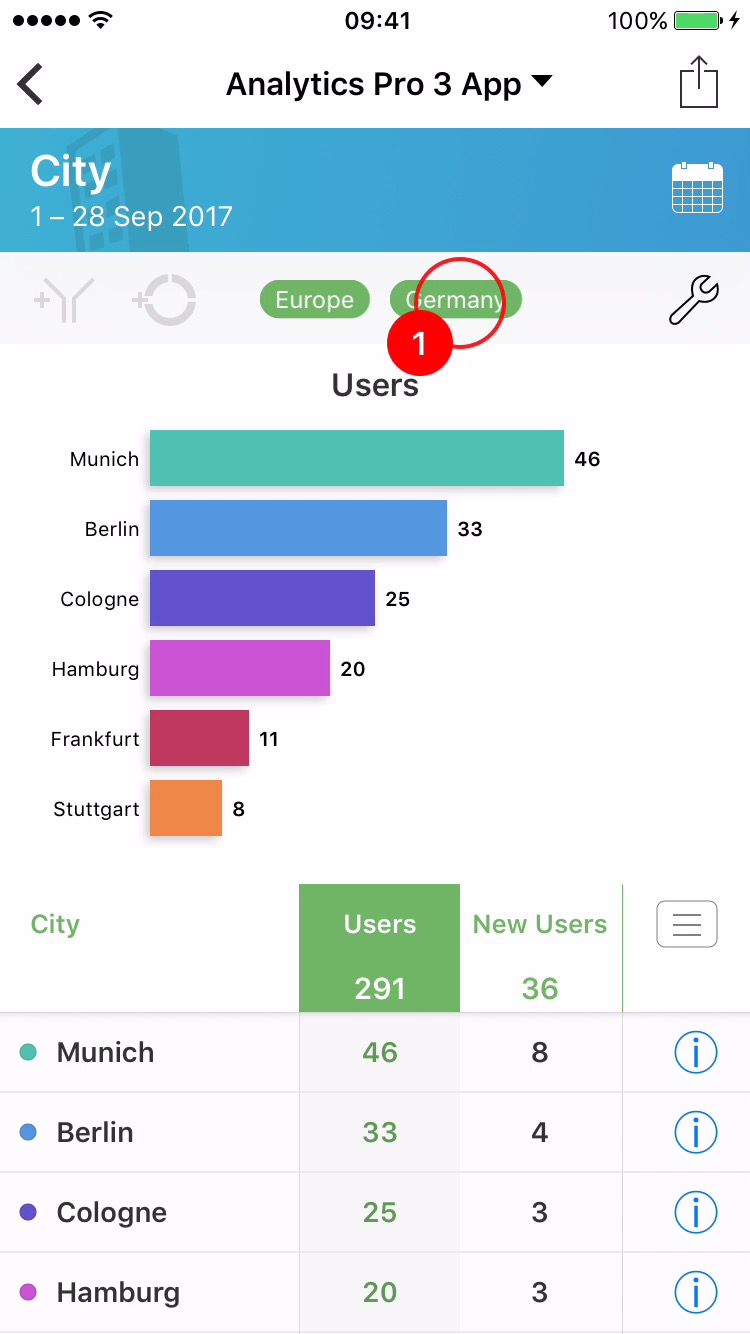Image resolution: width=750 pixels, height=1334 pixels.
Task: View info for Cologne
Action: (x=696, y=1212)
